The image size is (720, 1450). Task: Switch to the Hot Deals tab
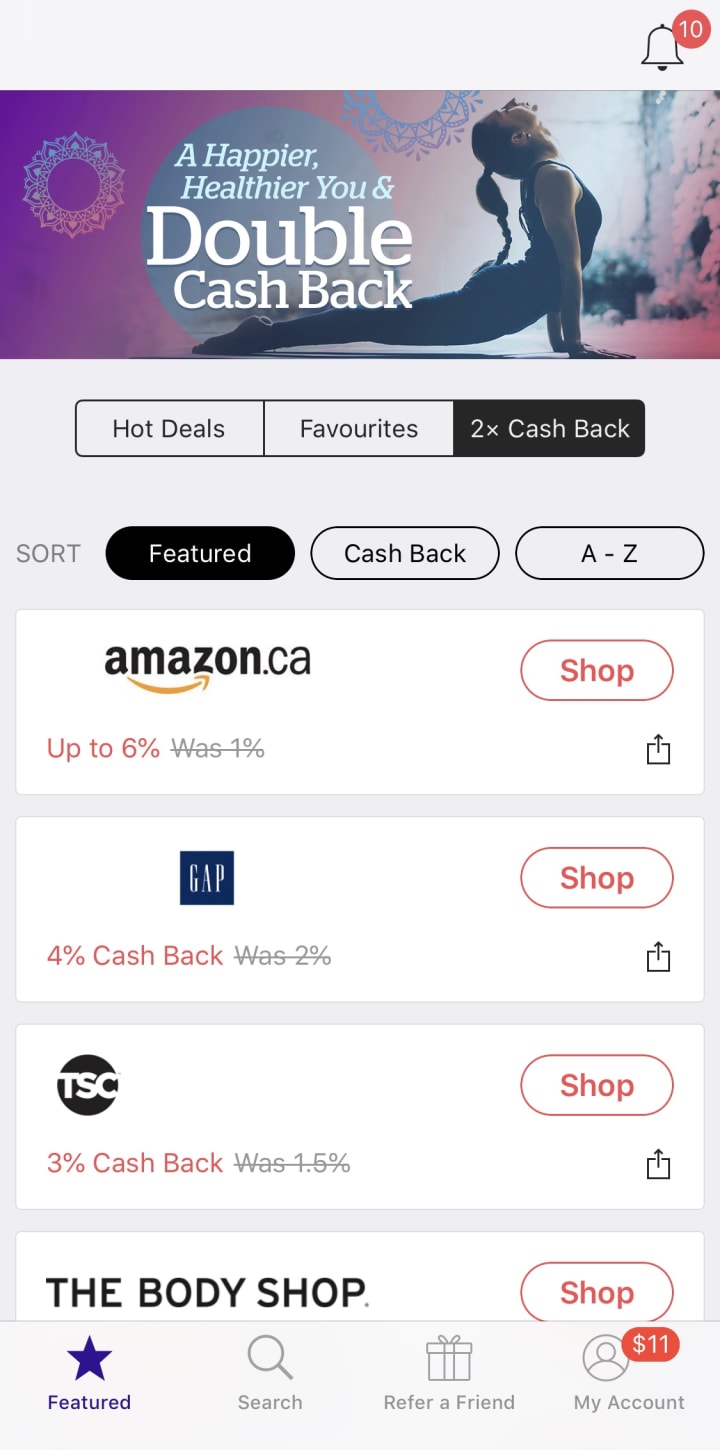[169, 429]
